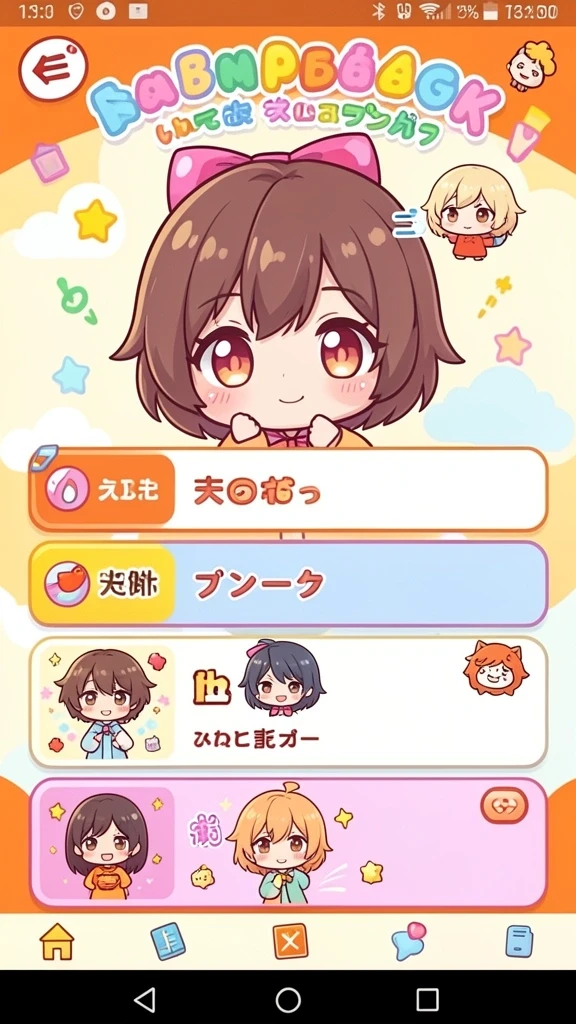576x1024 pixels.
Task: Open the chat bubble tab
Action: 409,942
